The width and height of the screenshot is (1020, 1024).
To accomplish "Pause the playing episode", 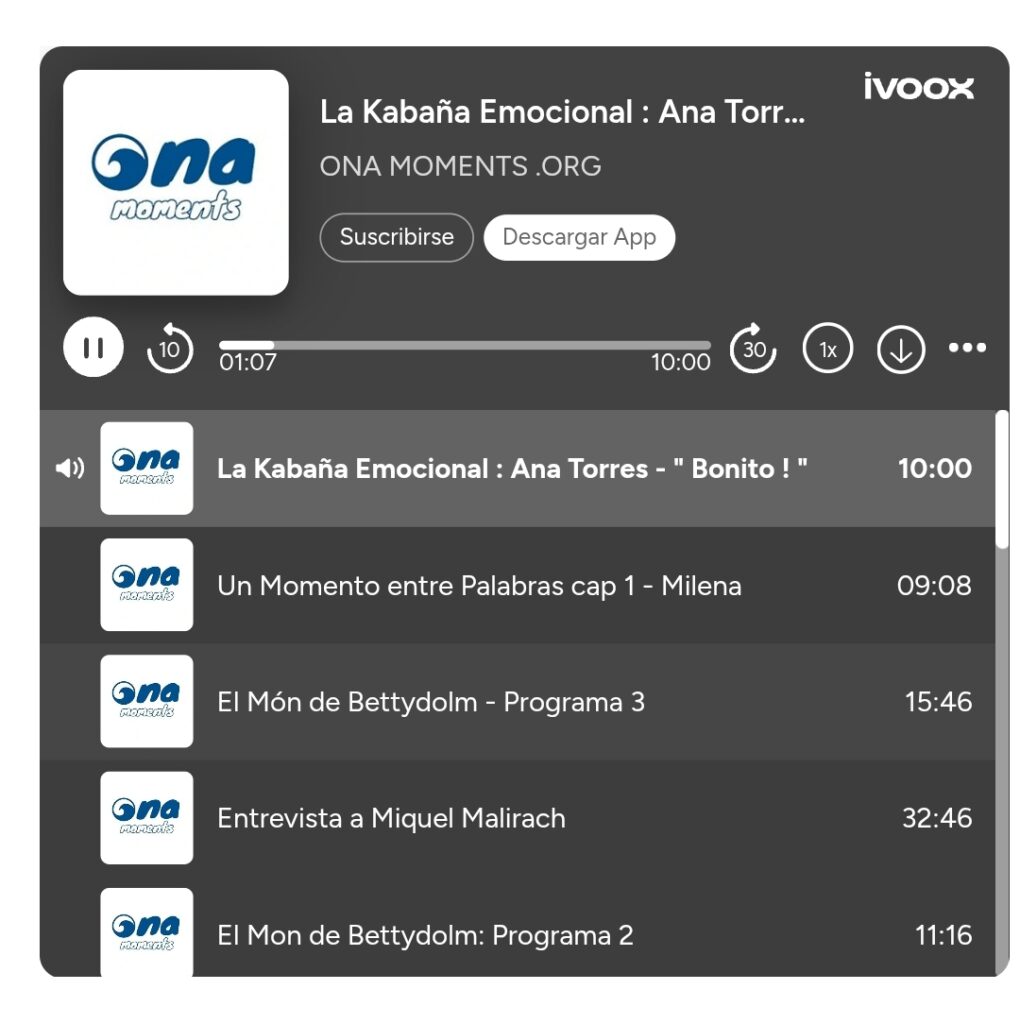I will (93, 347).
